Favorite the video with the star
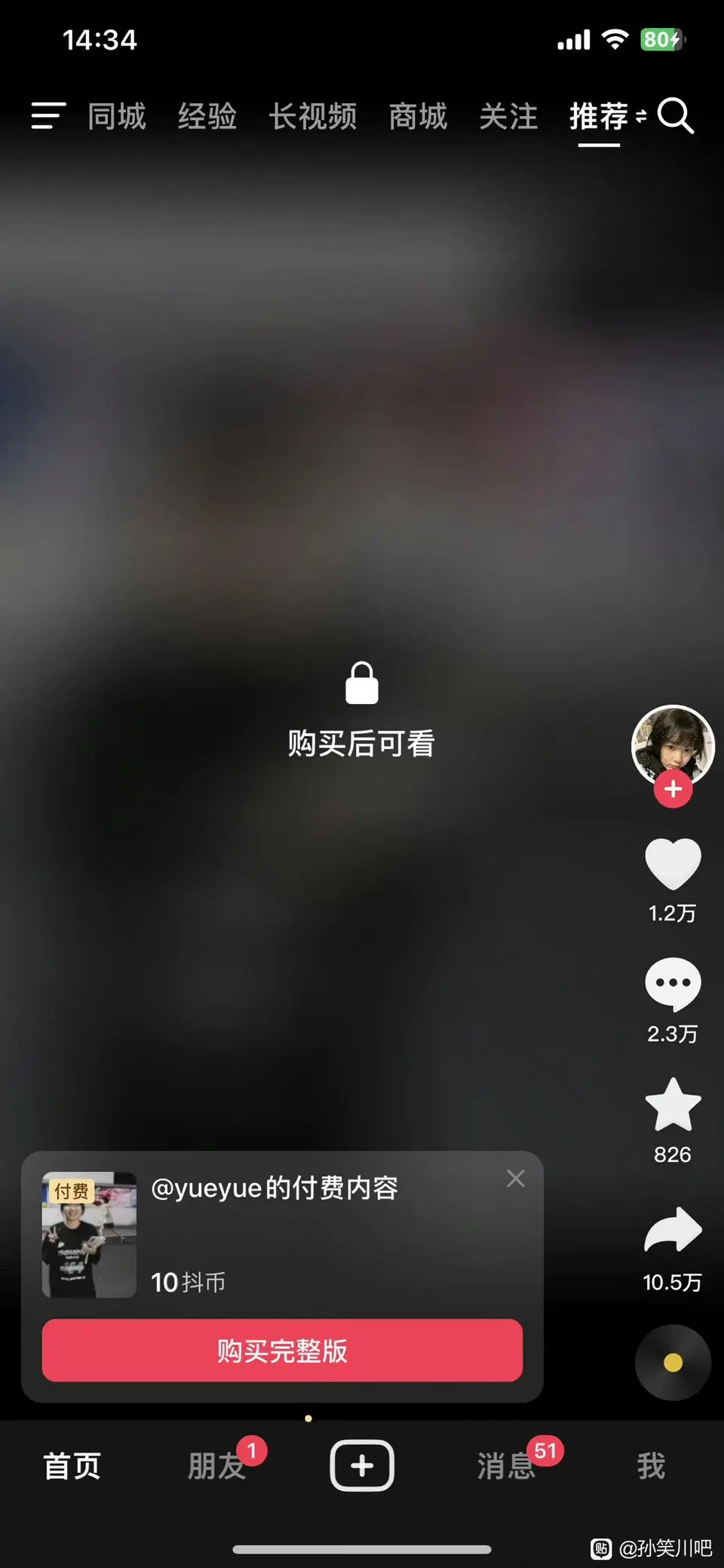Viewport: 724px width, 1568px height. [x=673, y=1105]
